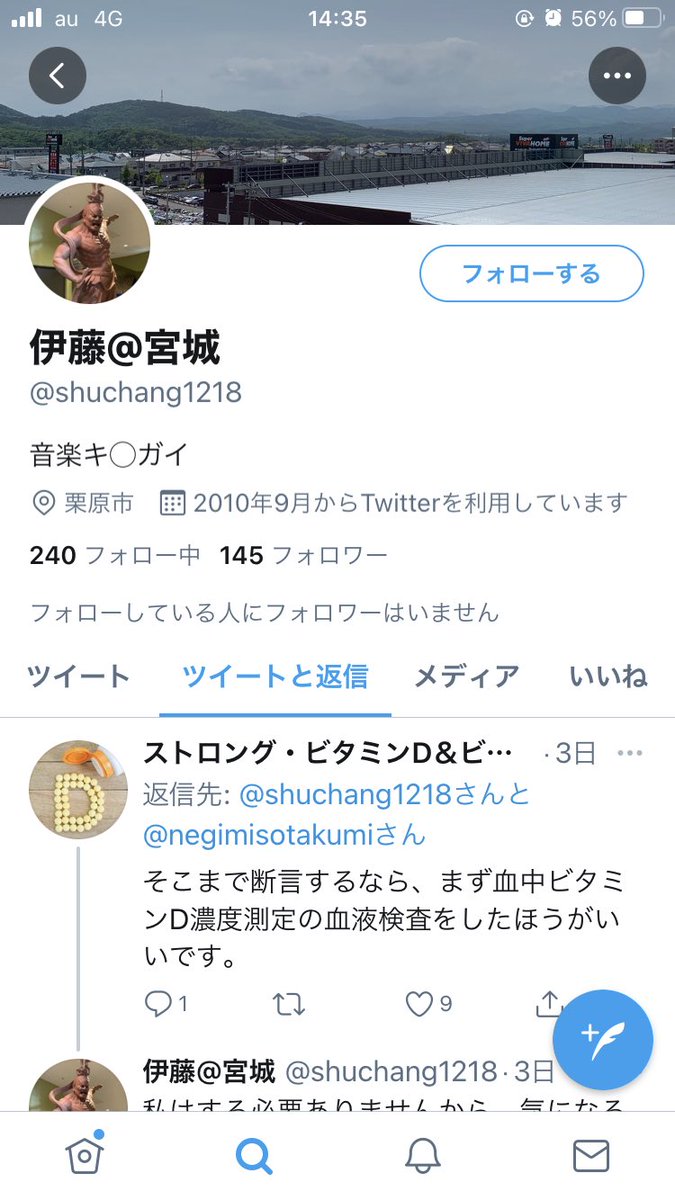Go back using the arrow button
This screenshot has height=1200, width=675.
(58, 76)
